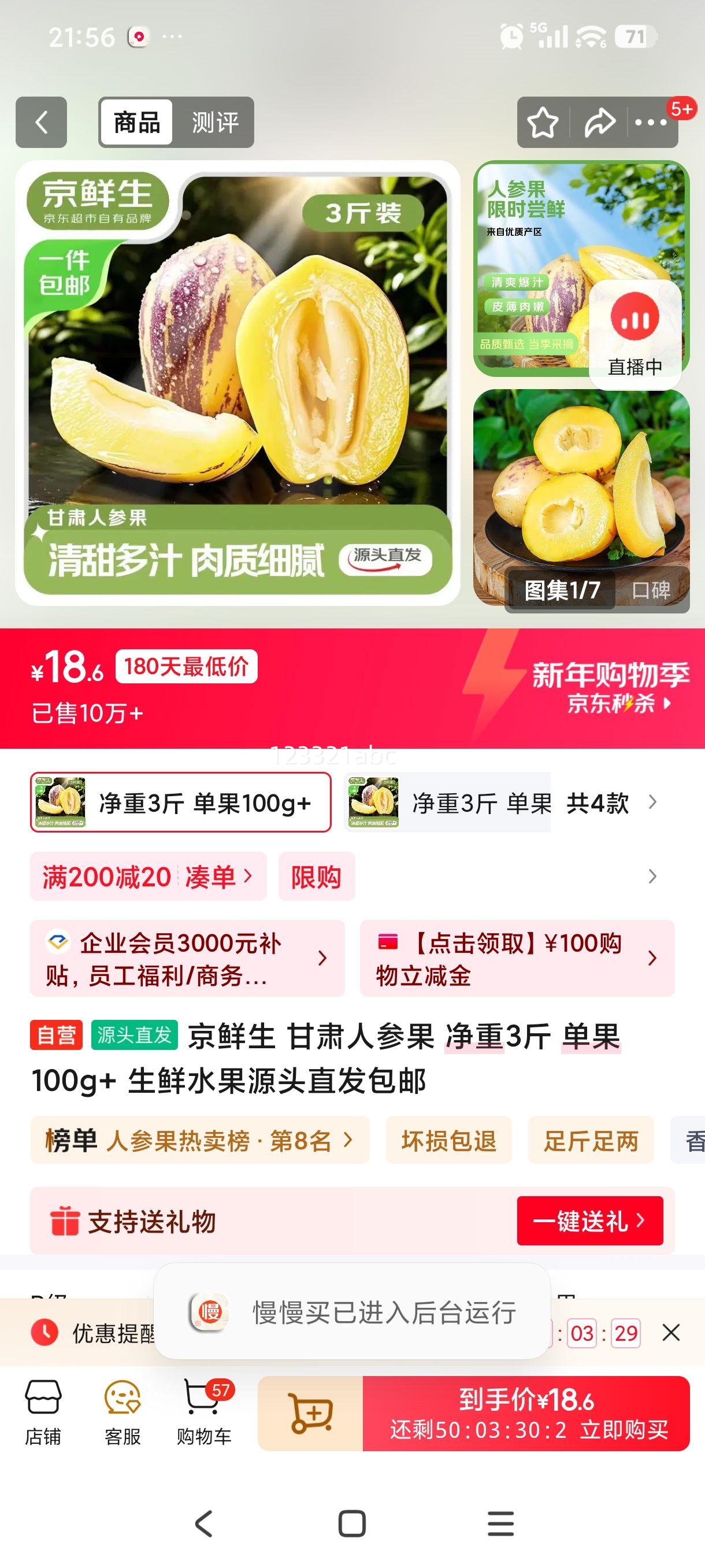Open the 店铺 shop icon in bottom bar
Viewport: 705px width, 1568px height.
(44, 1414)
